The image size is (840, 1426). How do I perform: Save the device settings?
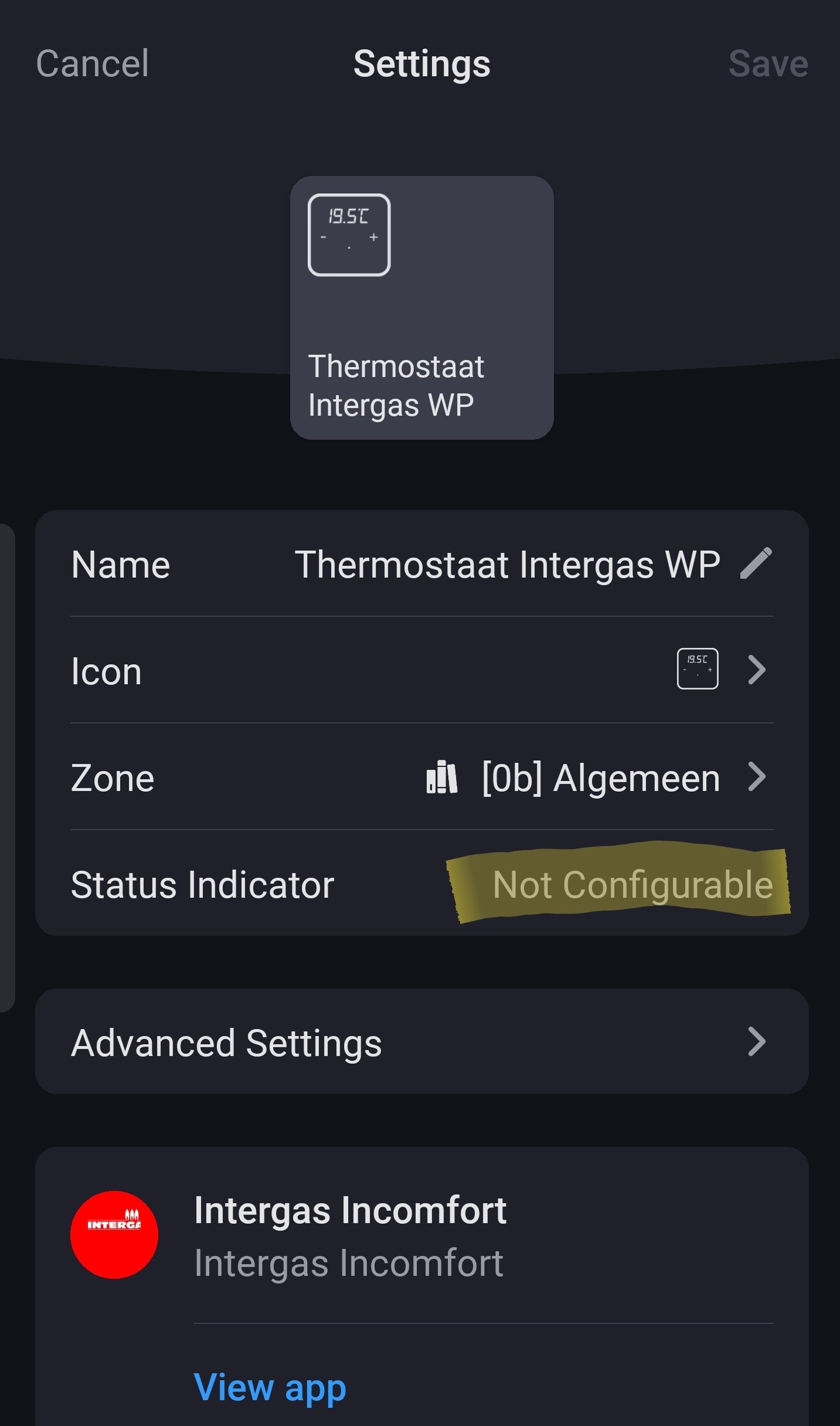[x=768, y=63]
